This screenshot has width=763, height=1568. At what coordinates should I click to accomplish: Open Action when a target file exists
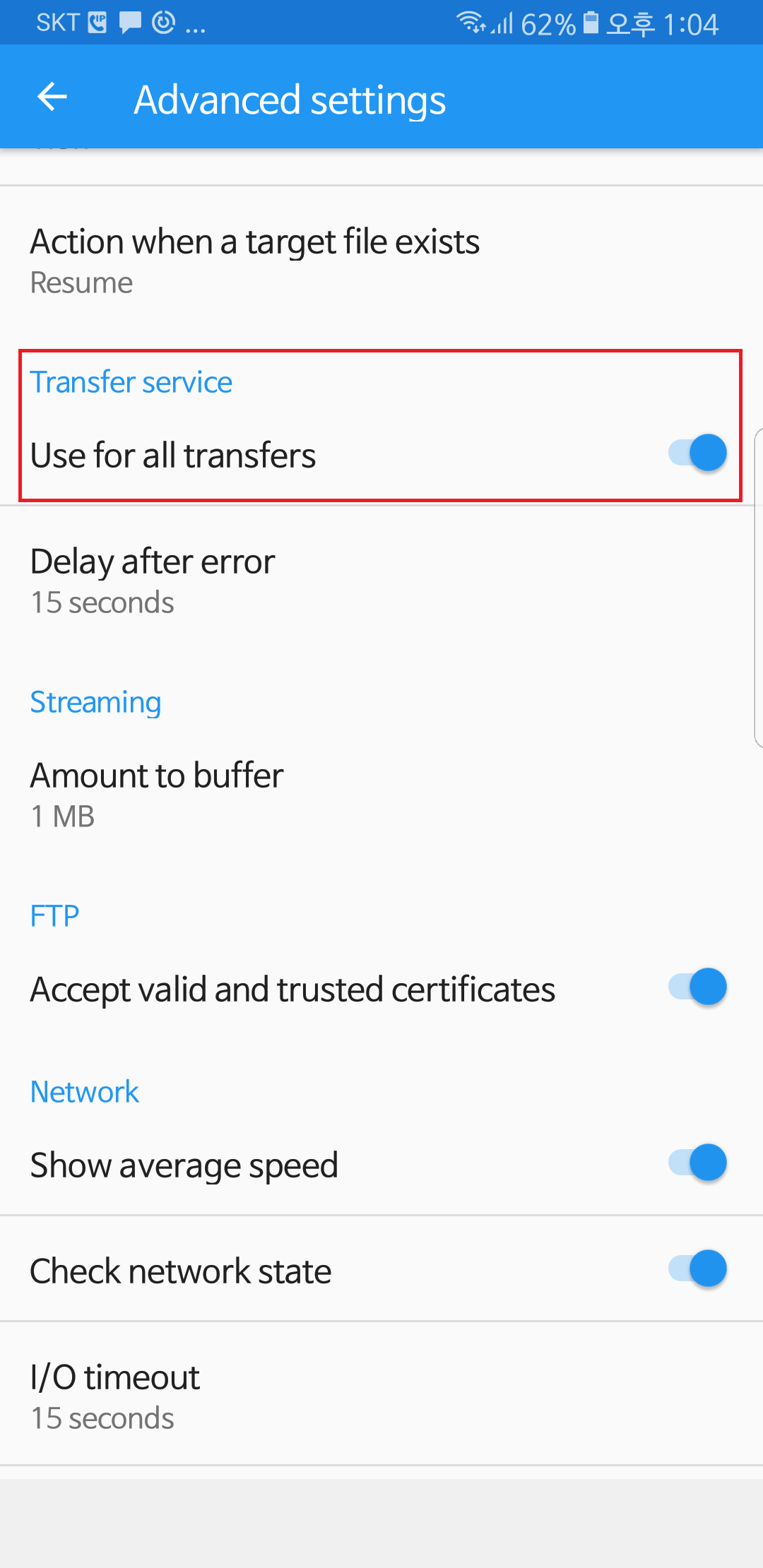point(381,261)
